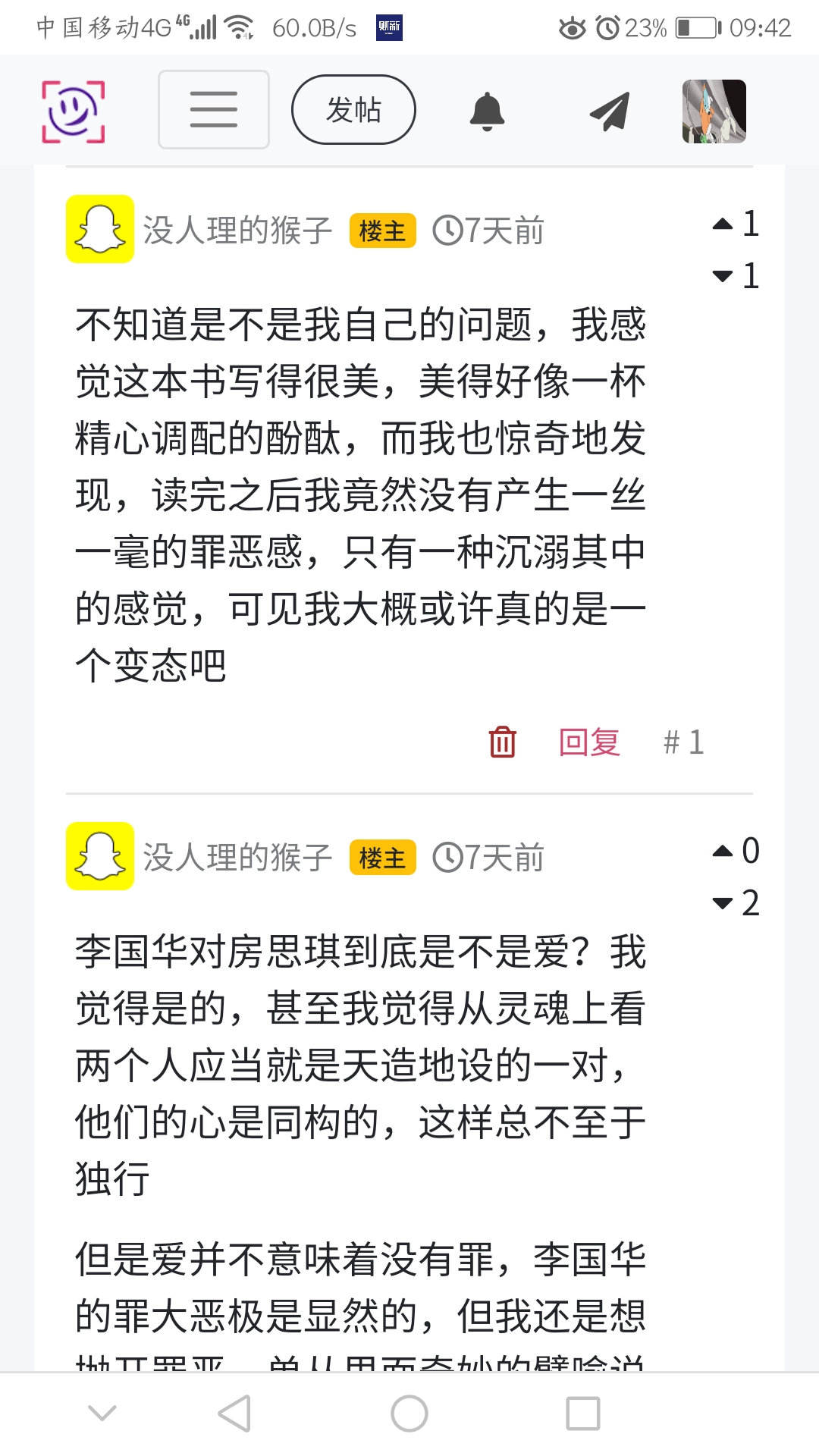This screenshot has width=819, height=1456.
Task: Upvote the post about 李国华 and 房思琪
Action: [723, 851]
